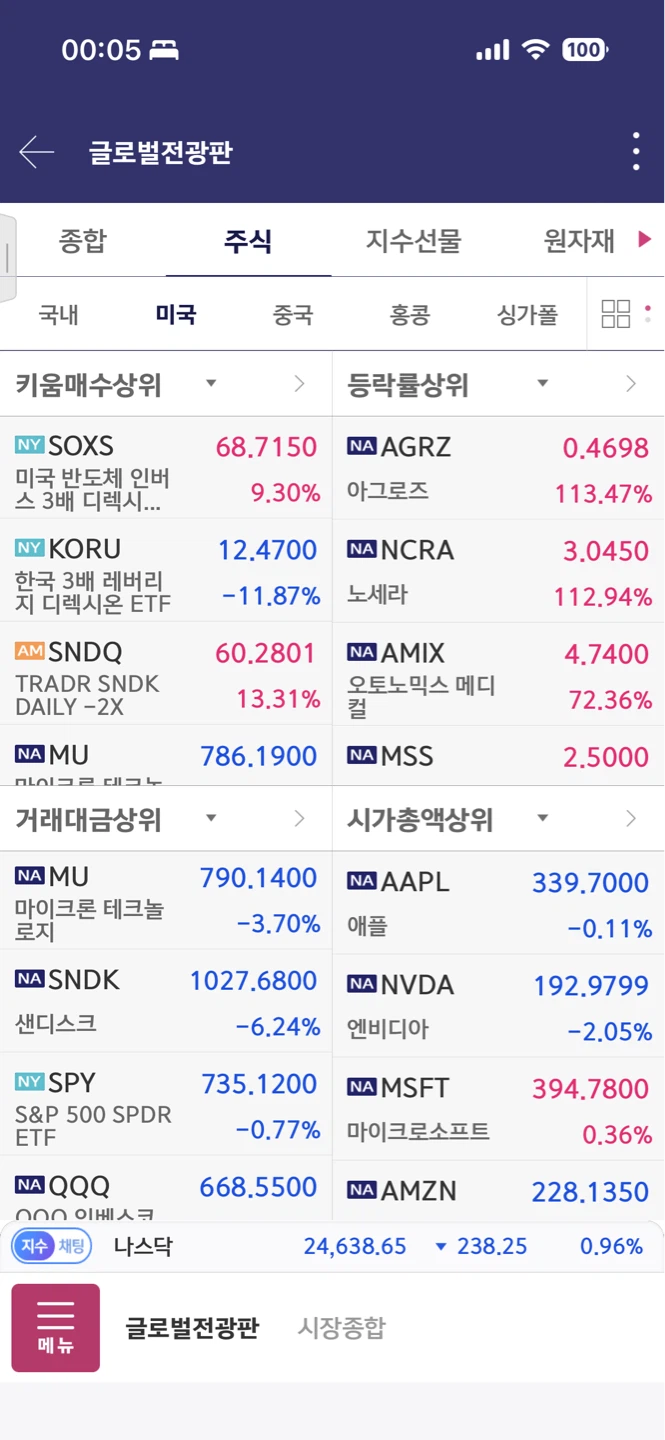Open the three-dot overflow menu
This screenshot has width=665, height=1440.
tap(636, 152)
